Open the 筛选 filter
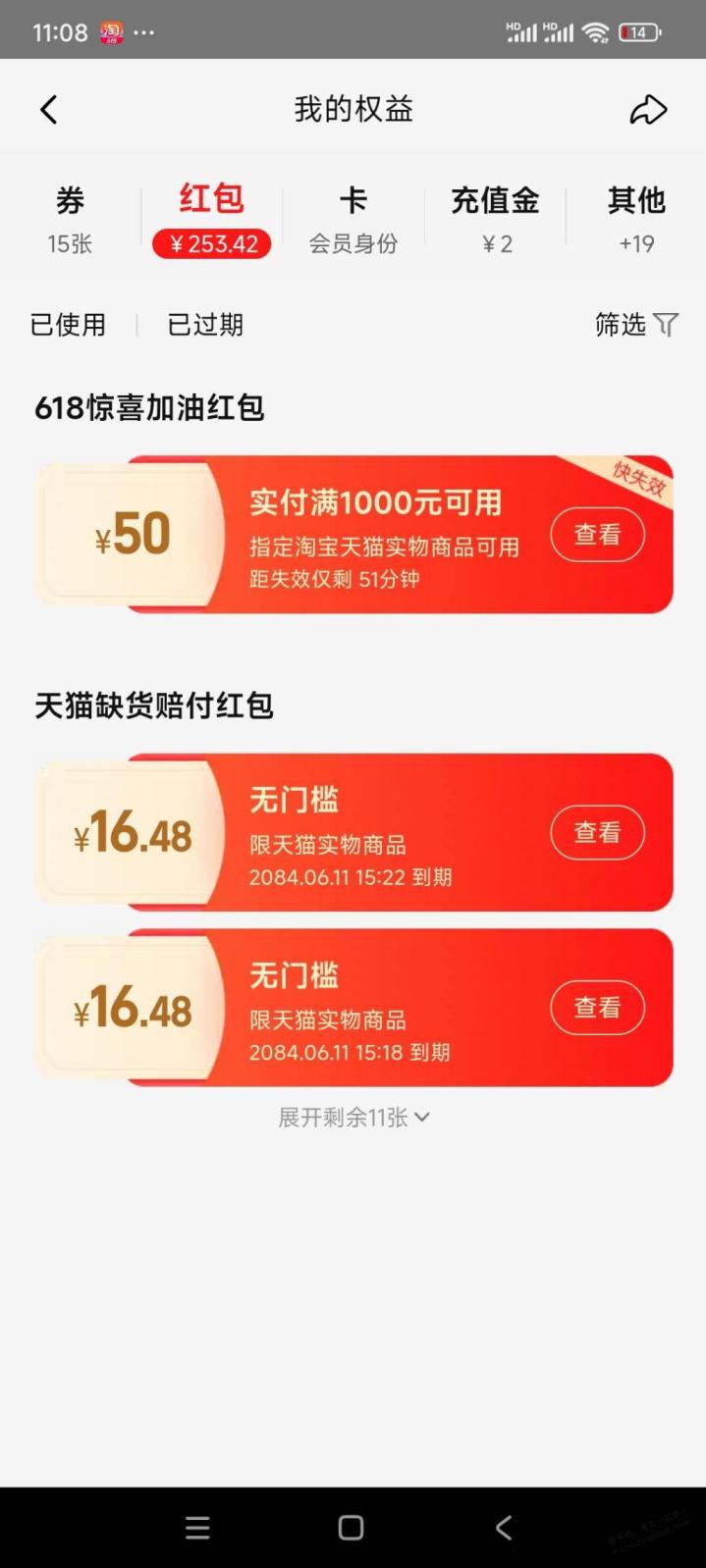Viewport: 706px width, 1568px height. click(x=636, y=325)
